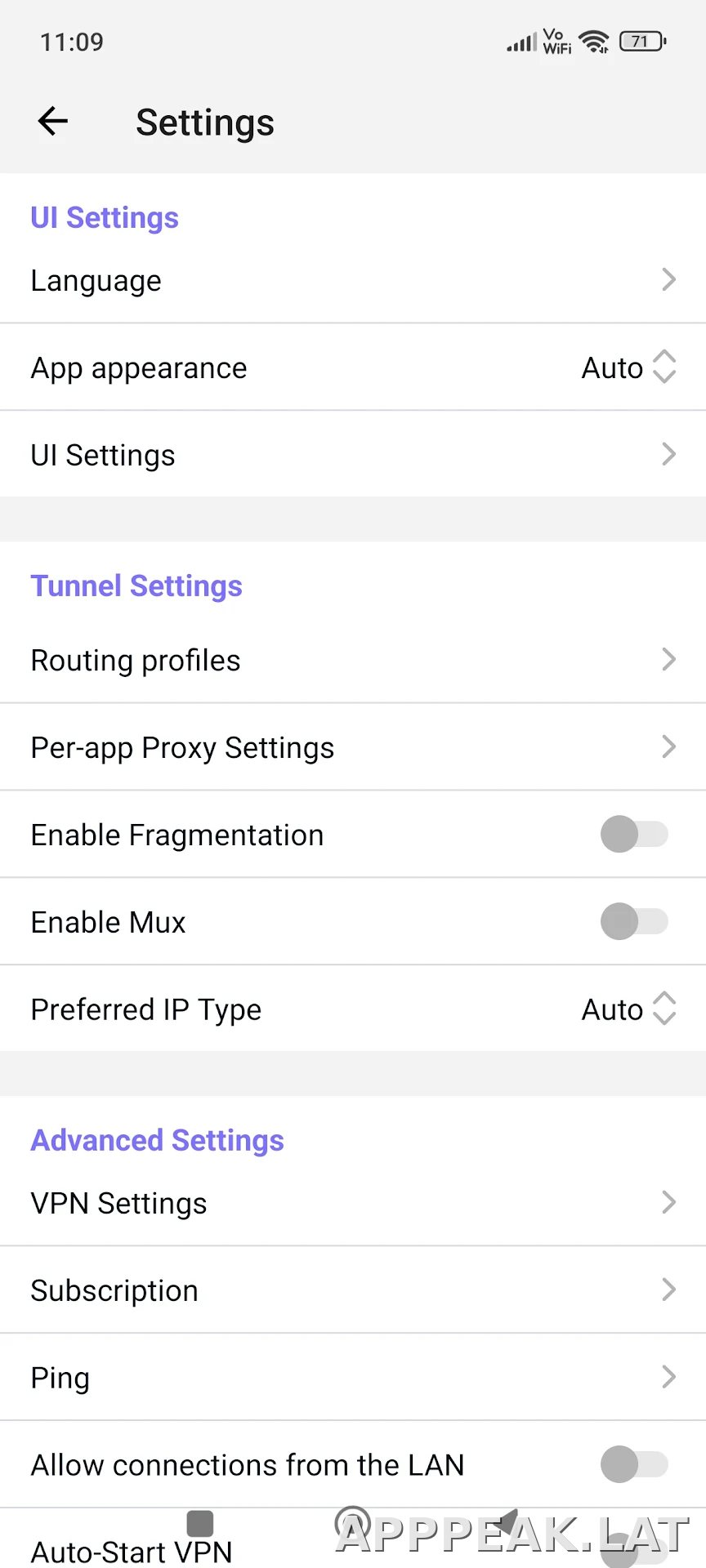The width and height of the screenshot is (706, 1568).
Task: Open Subscription settings
Action: point(353,1290)
